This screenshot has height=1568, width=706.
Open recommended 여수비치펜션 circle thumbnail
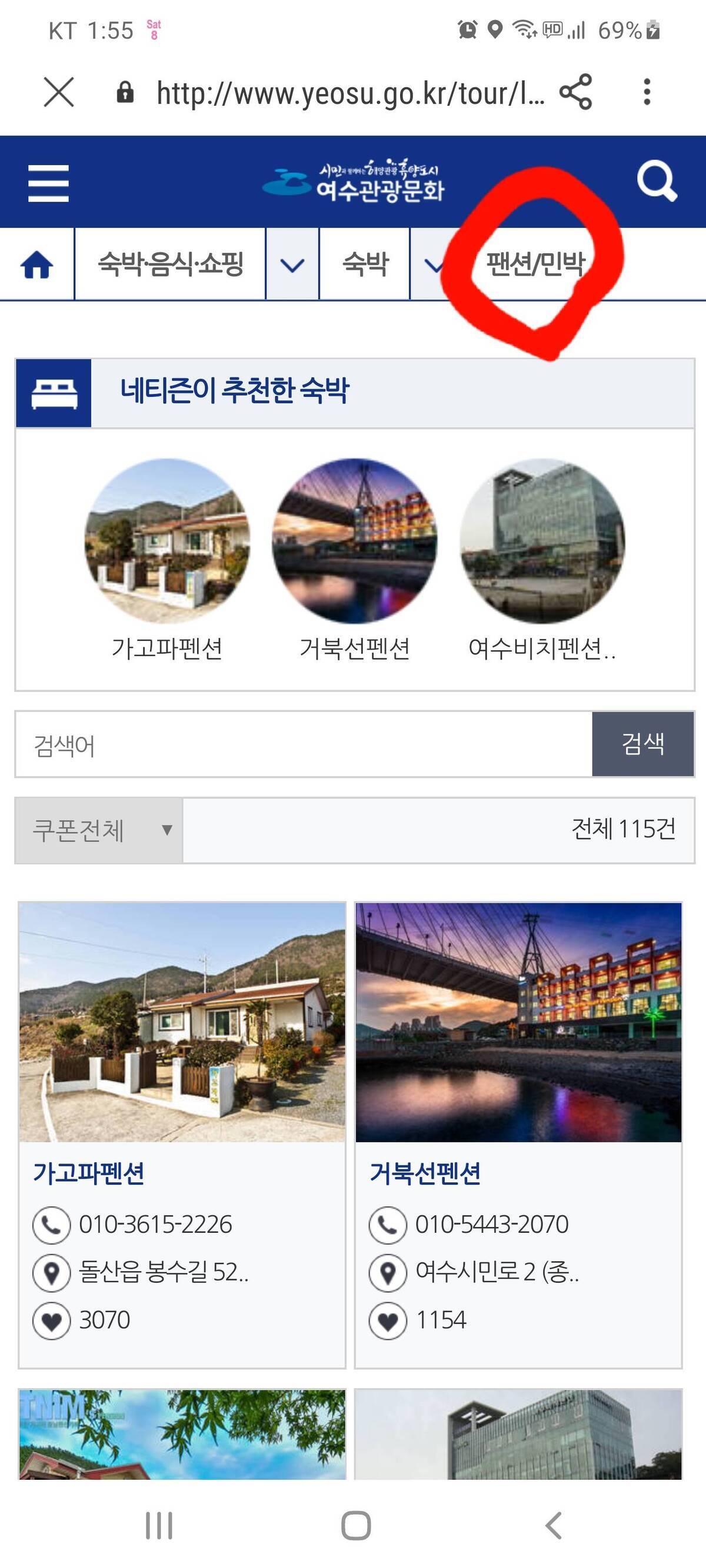(x=542, y=541)
